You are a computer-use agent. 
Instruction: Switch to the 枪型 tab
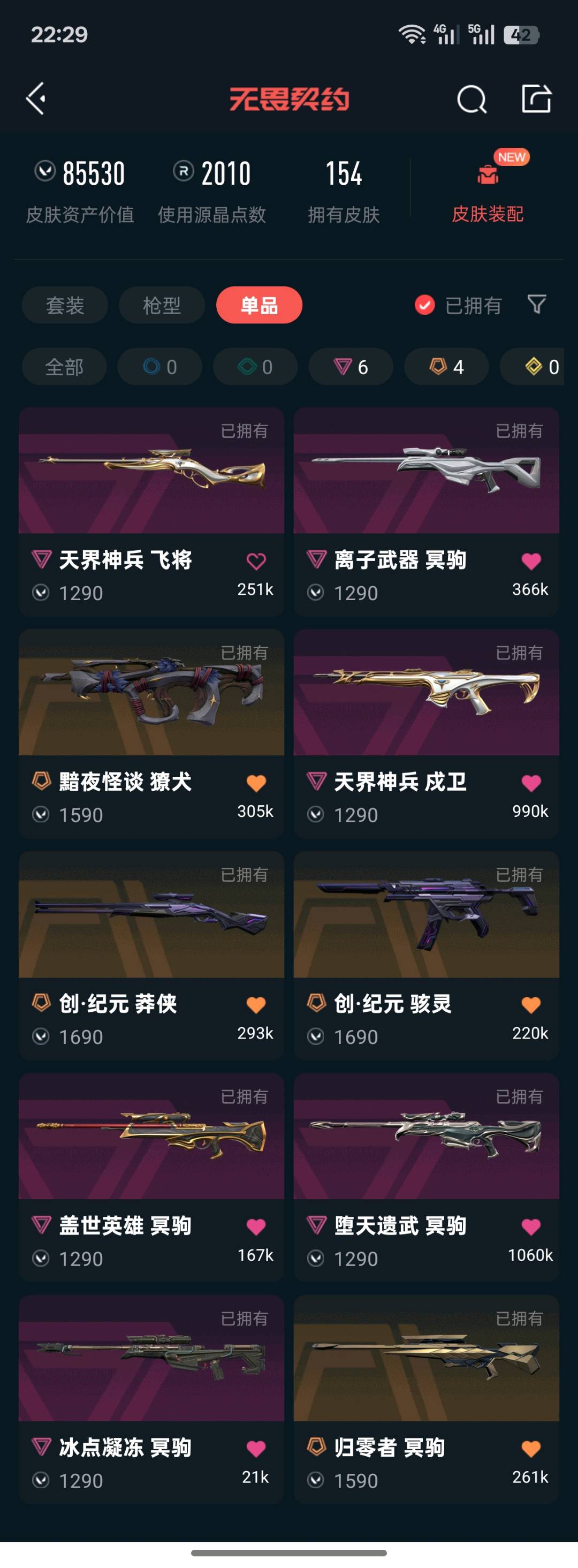pyautogui.click(x=162, y=305)
